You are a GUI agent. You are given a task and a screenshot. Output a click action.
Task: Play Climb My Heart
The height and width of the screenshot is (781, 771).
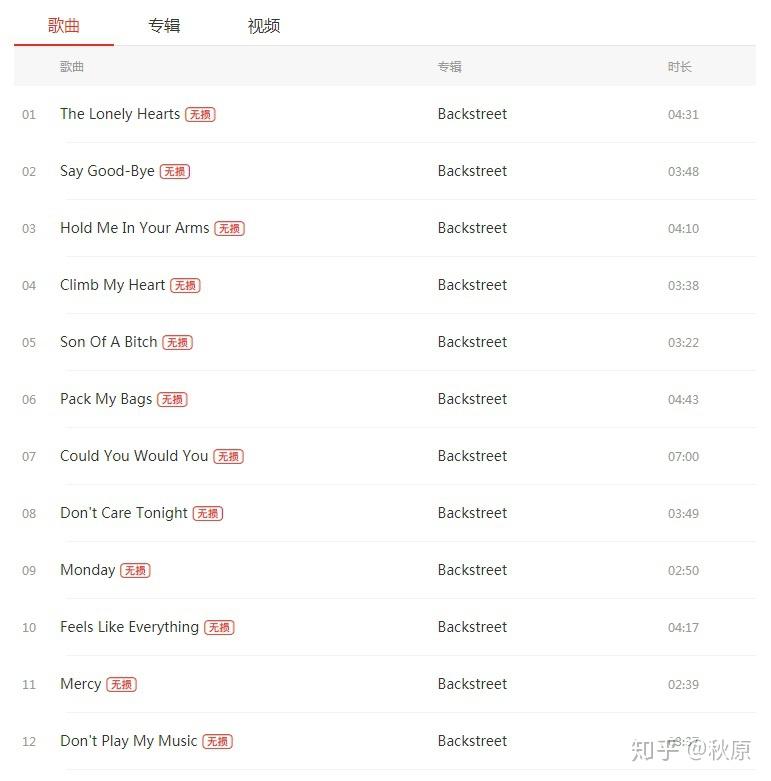(x=112, y=285)
